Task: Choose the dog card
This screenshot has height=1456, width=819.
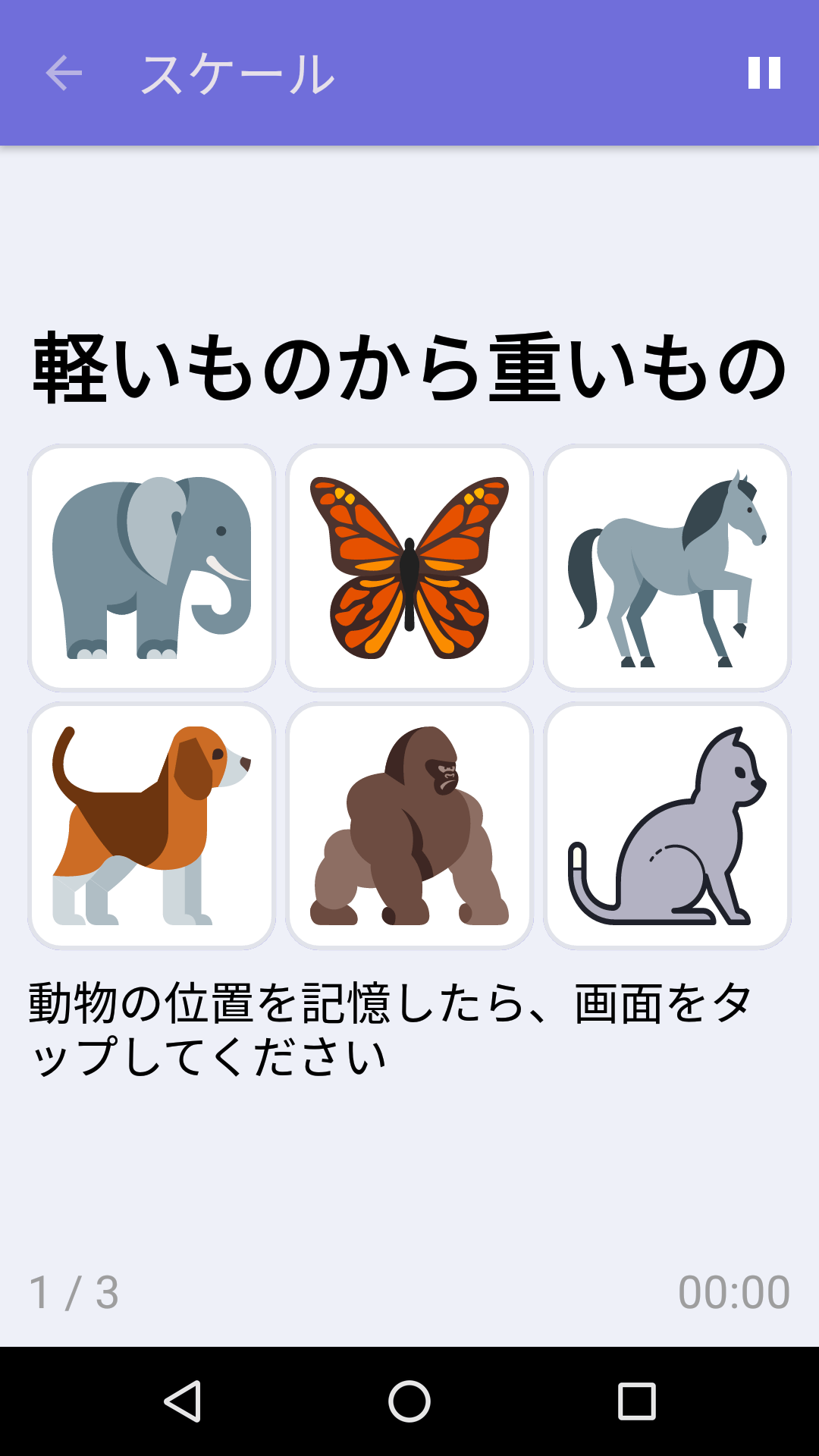Action: coord(152,823)
